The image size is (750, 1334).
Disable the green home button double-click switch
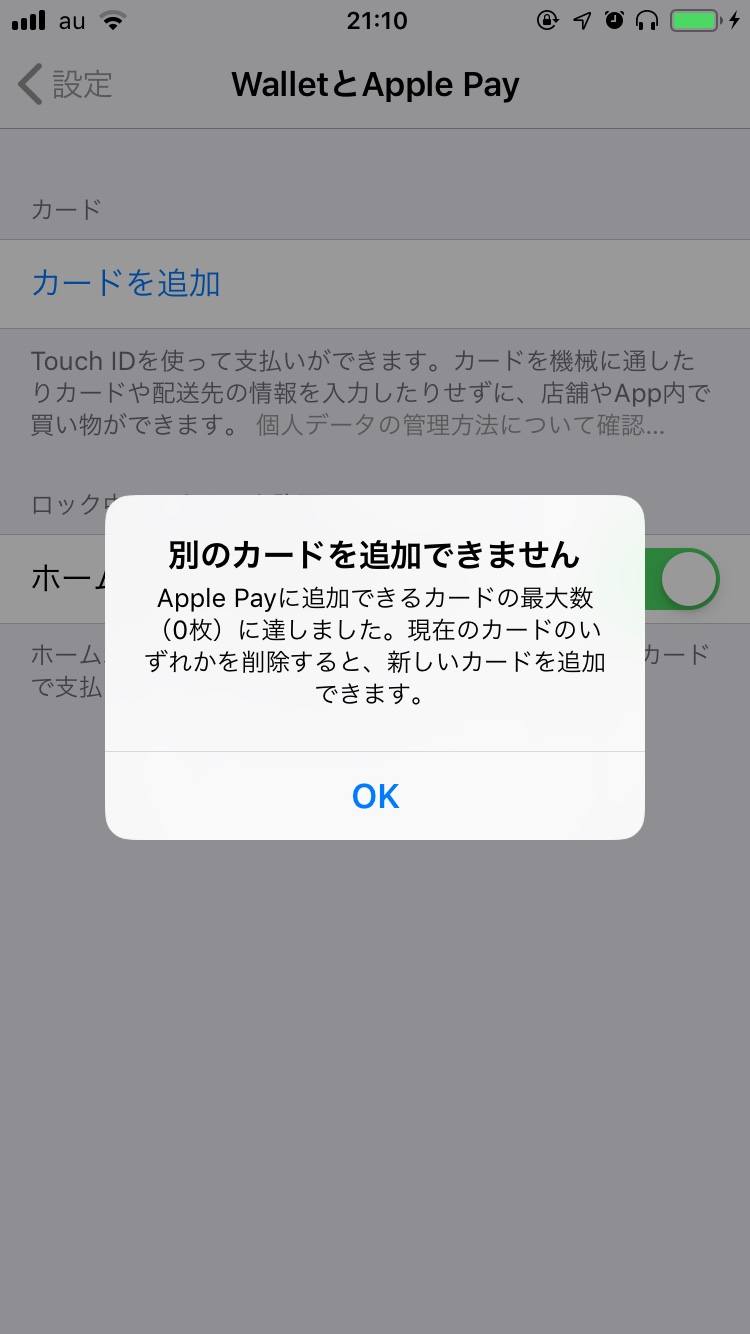[x=681, y=579]
